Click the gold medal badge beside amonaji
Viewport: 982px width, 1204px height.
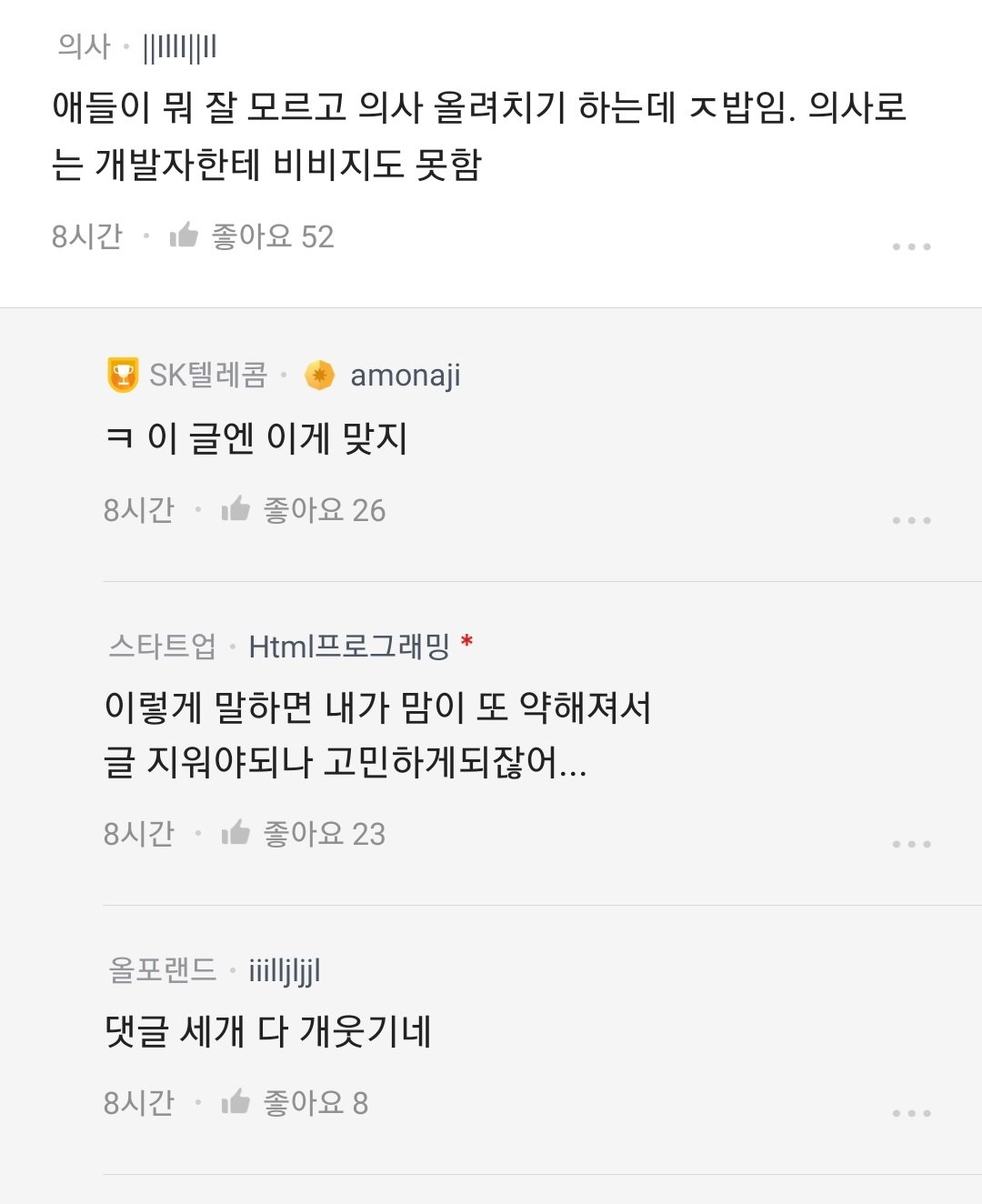click(x=320, y=373)
